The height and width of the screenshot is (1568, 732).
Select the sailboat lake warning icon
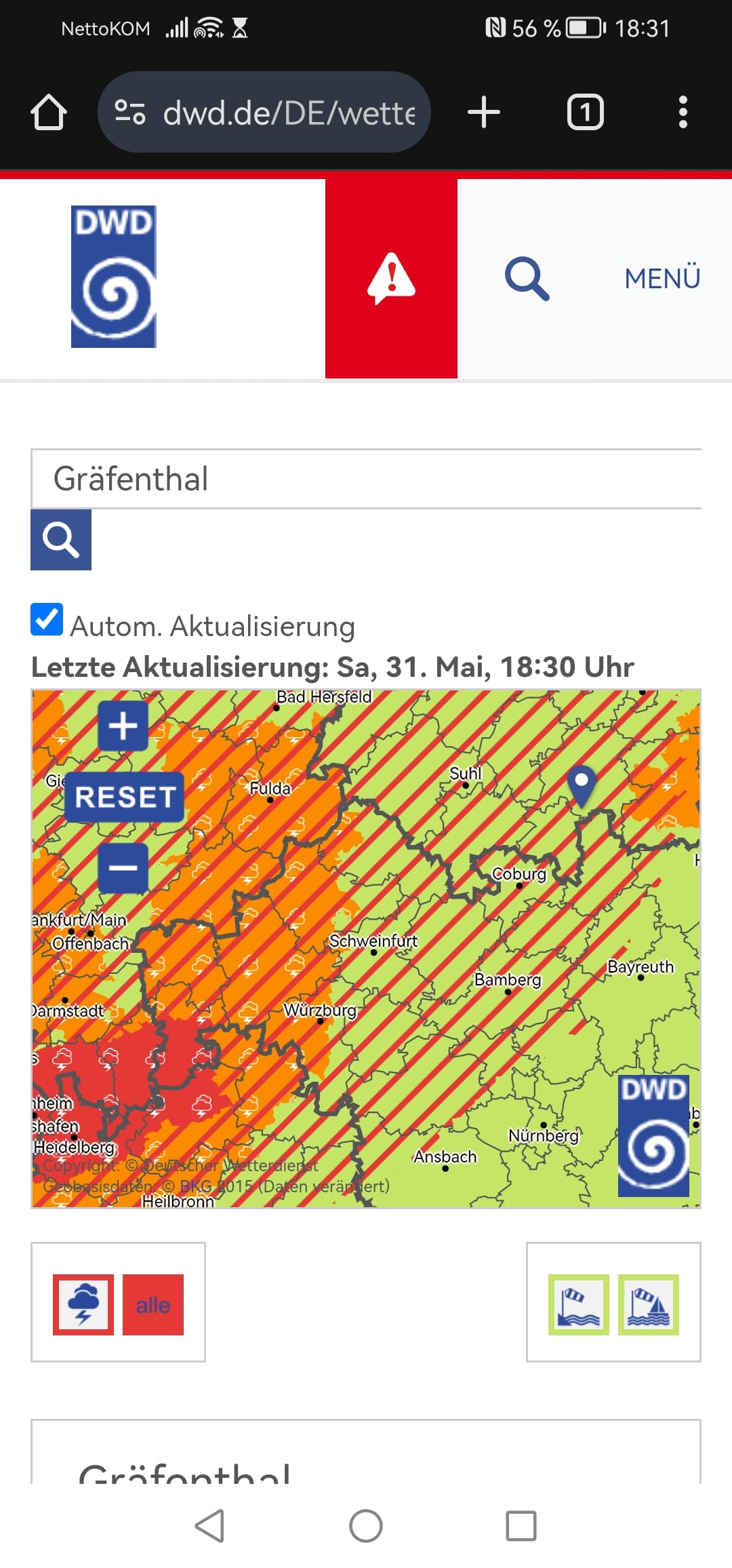click(649, 1304)
